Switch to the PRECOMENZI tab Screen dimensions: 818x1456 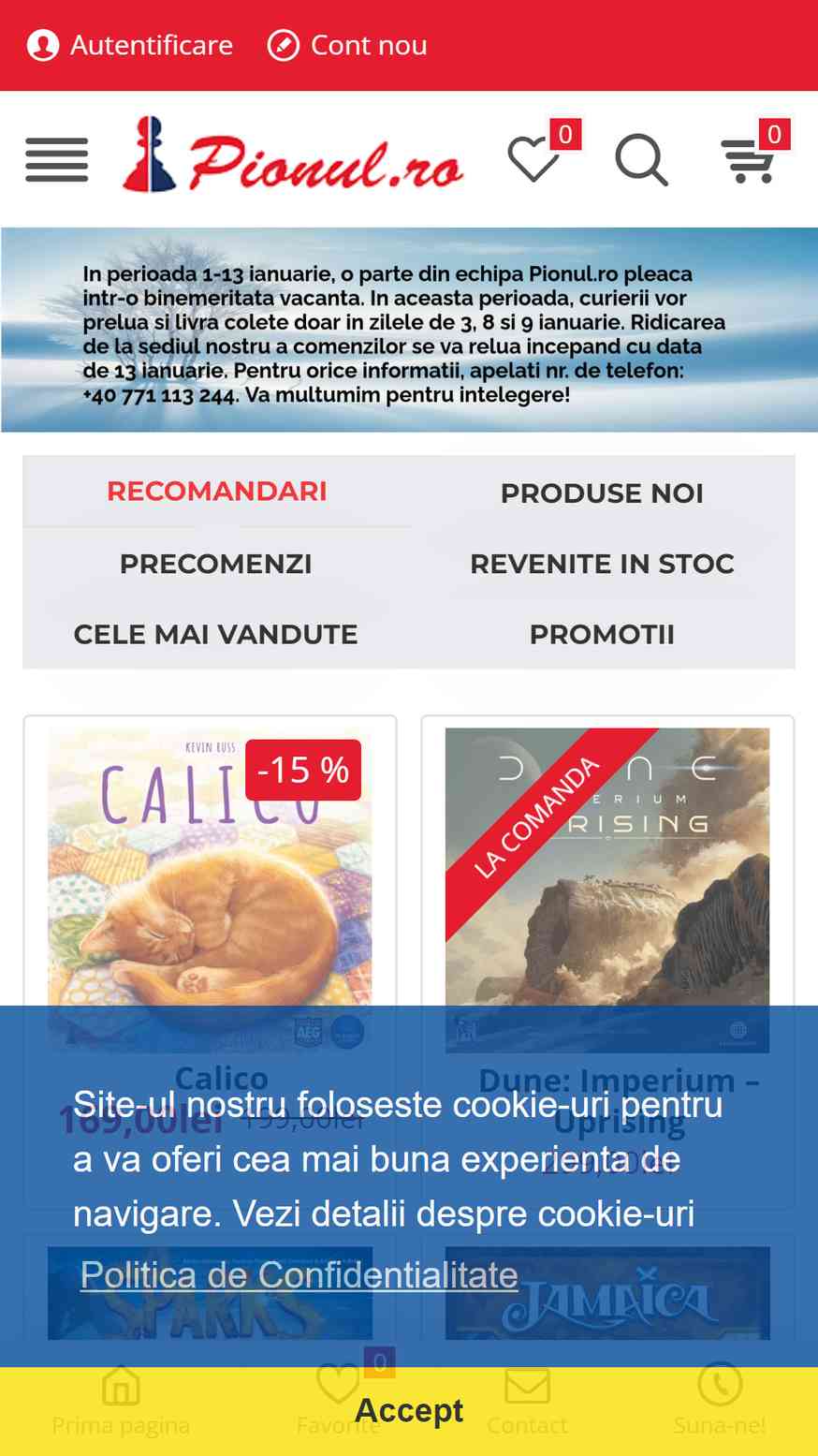click(216, 564)
